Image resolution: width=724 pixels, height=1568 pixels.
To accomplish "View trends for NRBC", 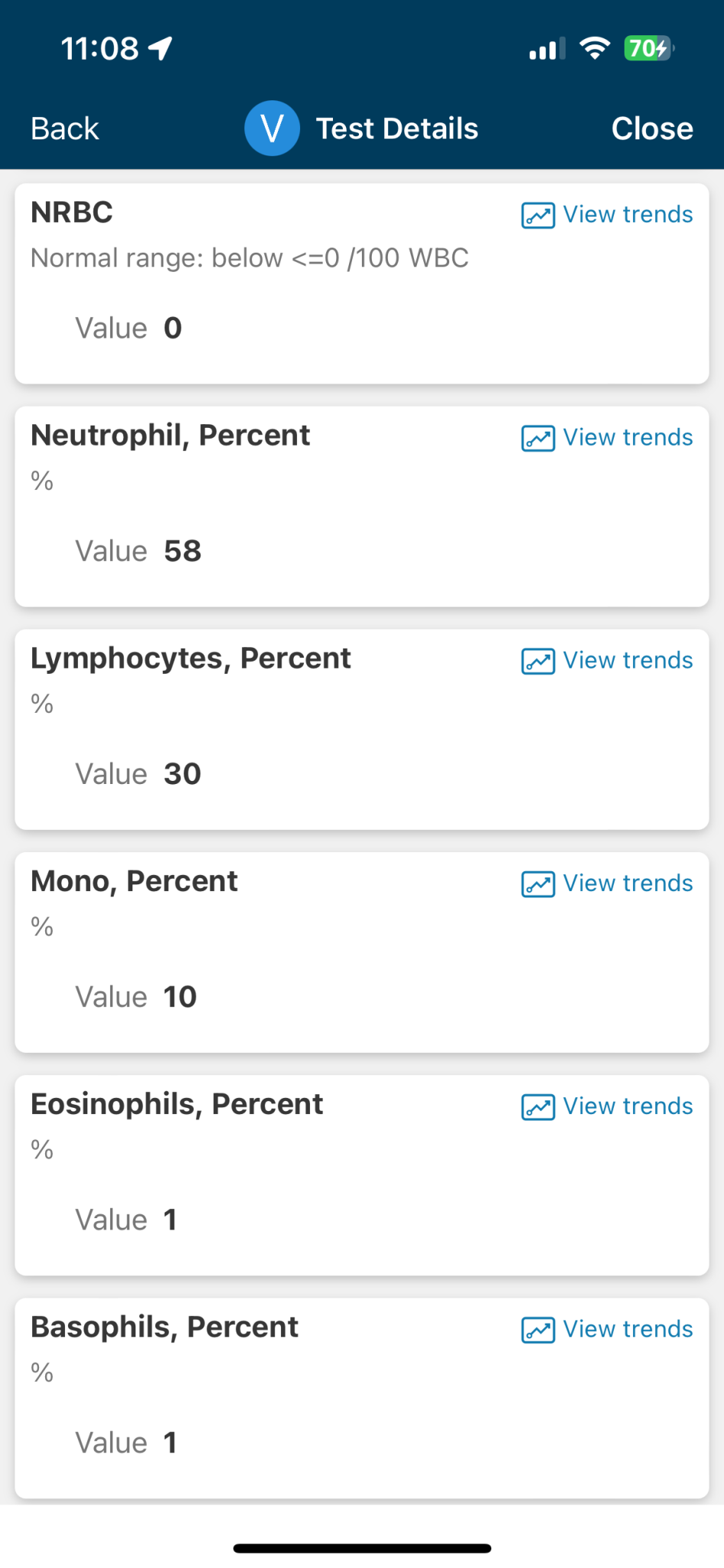I will click(607, 214).
